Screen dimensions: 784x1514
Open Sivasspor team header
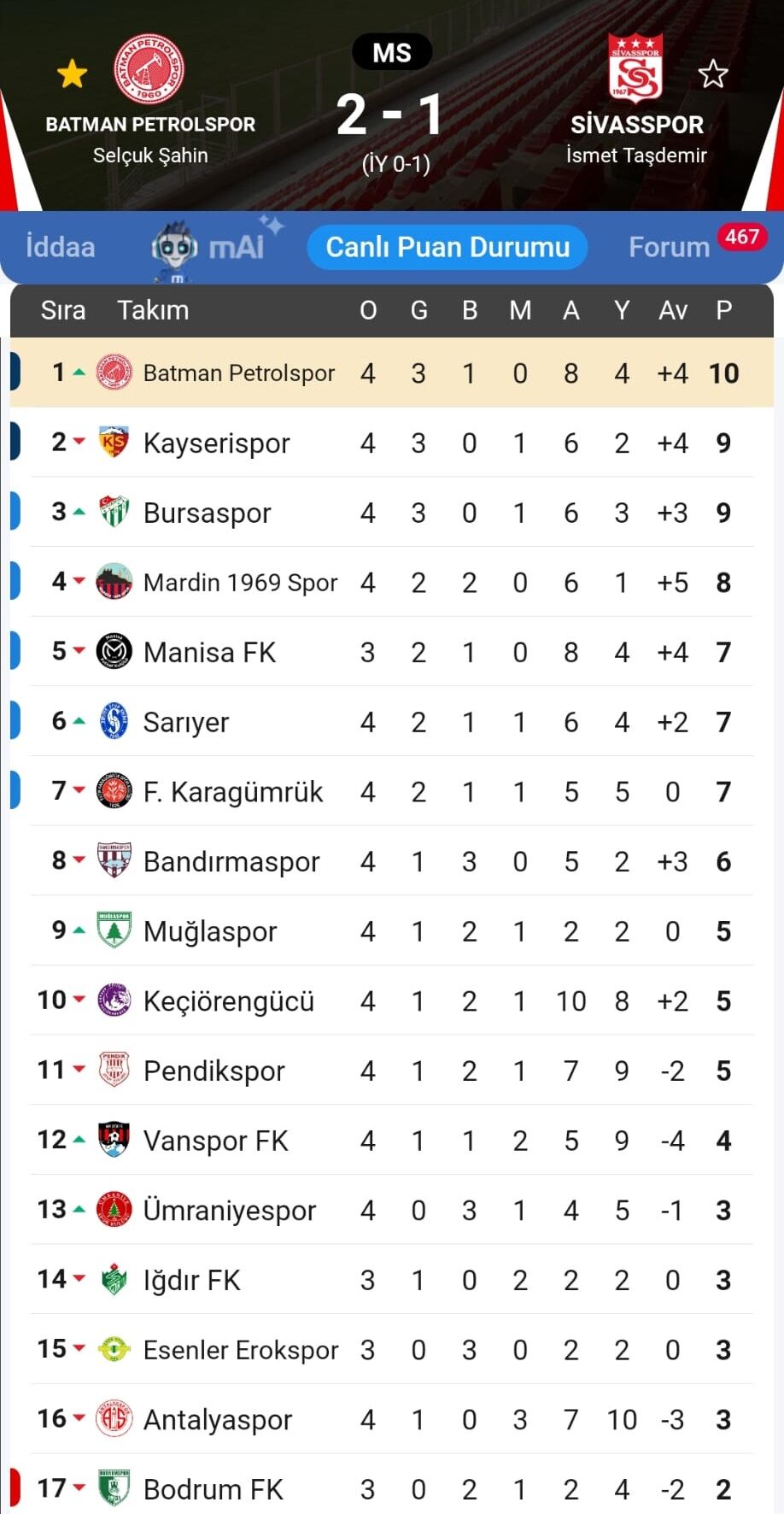point(636,98)
